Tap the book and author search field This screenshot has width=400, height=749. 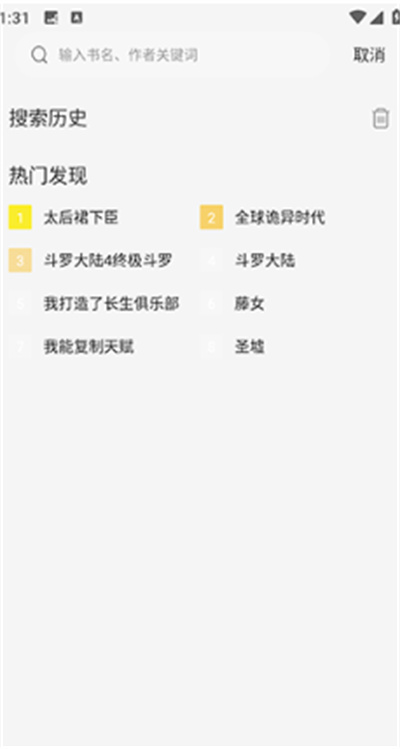point(173,55)
